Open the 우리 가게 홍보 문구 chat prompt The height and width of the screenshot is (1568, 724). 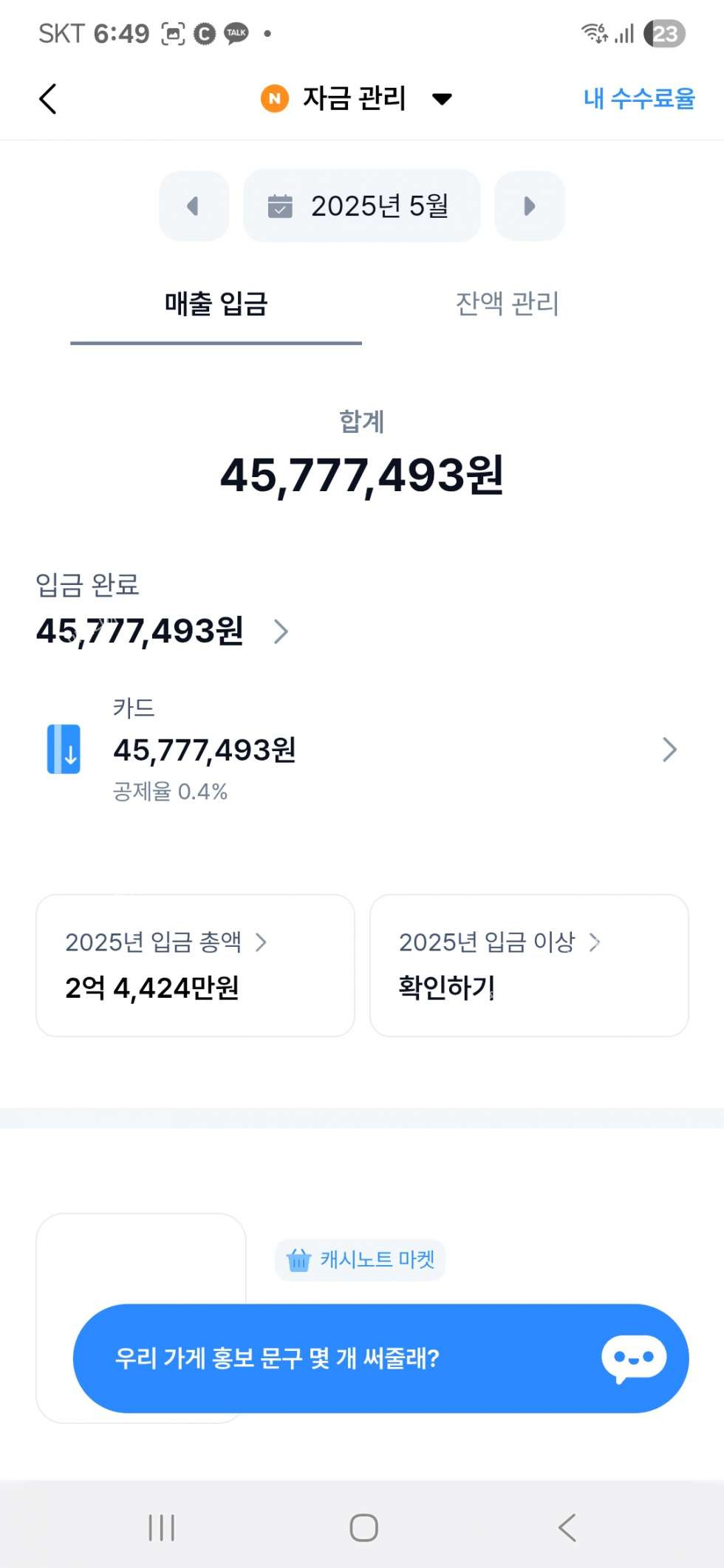pos(381,1358)
